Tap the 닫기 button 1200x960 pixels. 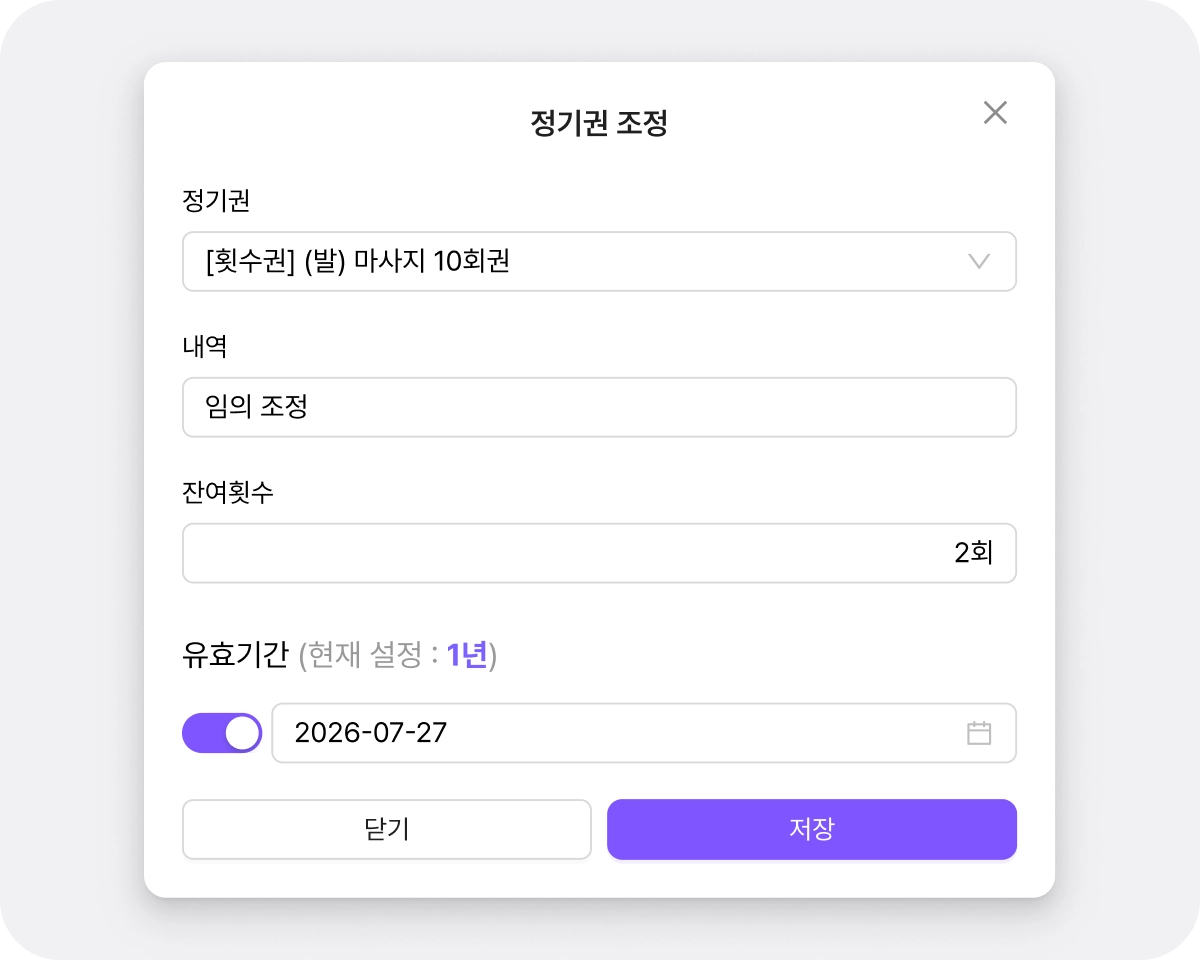387,829
